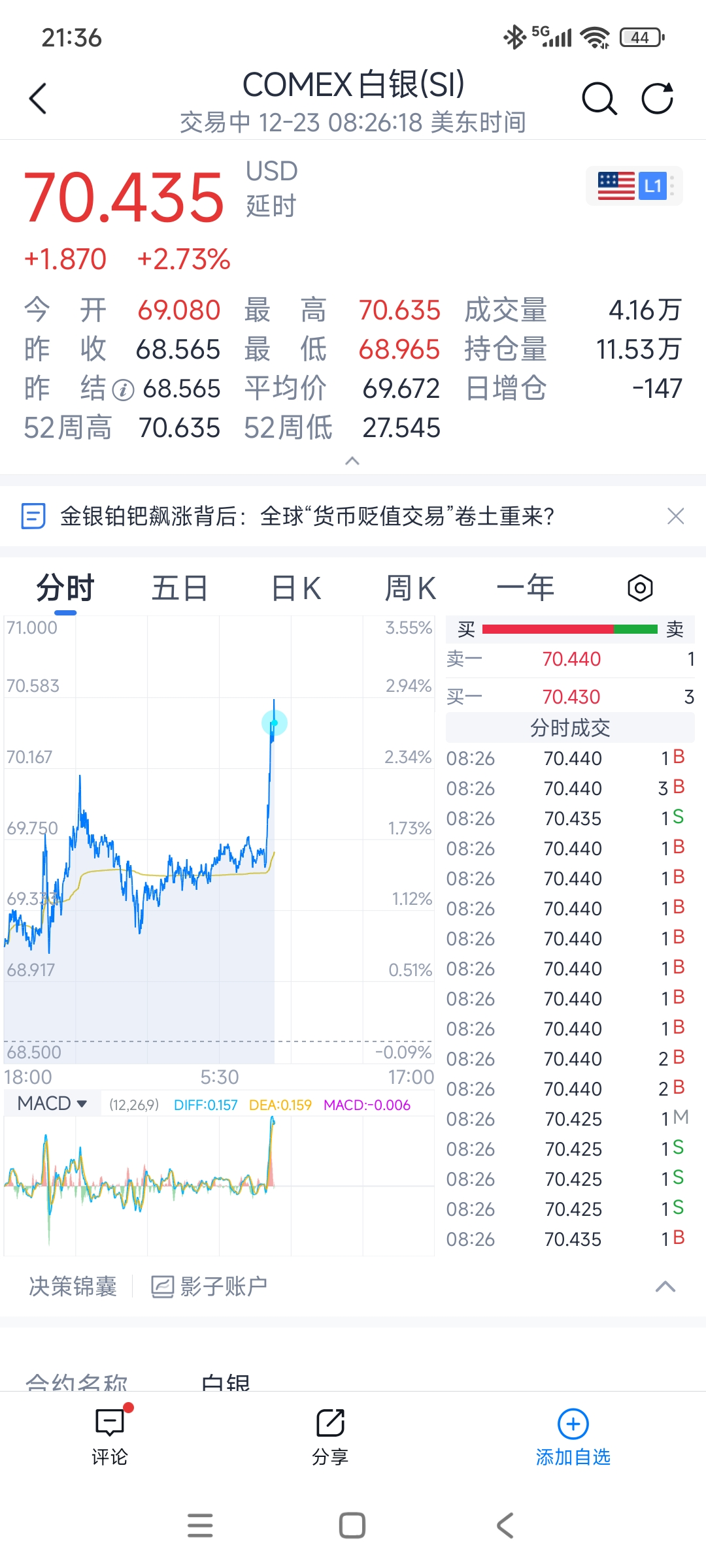Go back using the top-left arrow
The height and width of the screenshot is (1568, 706).
click(38, 99)
